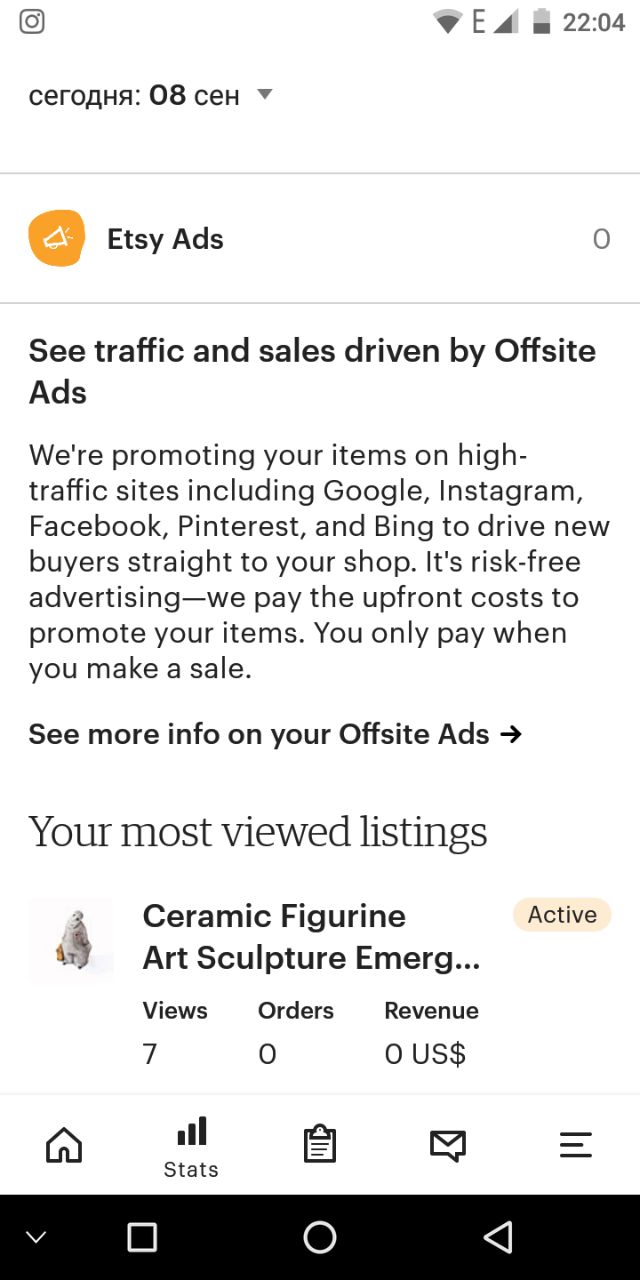Open the hamburger more menu
The width and height of the screenshot is (640, 1280).
(x=576, y=1145)
